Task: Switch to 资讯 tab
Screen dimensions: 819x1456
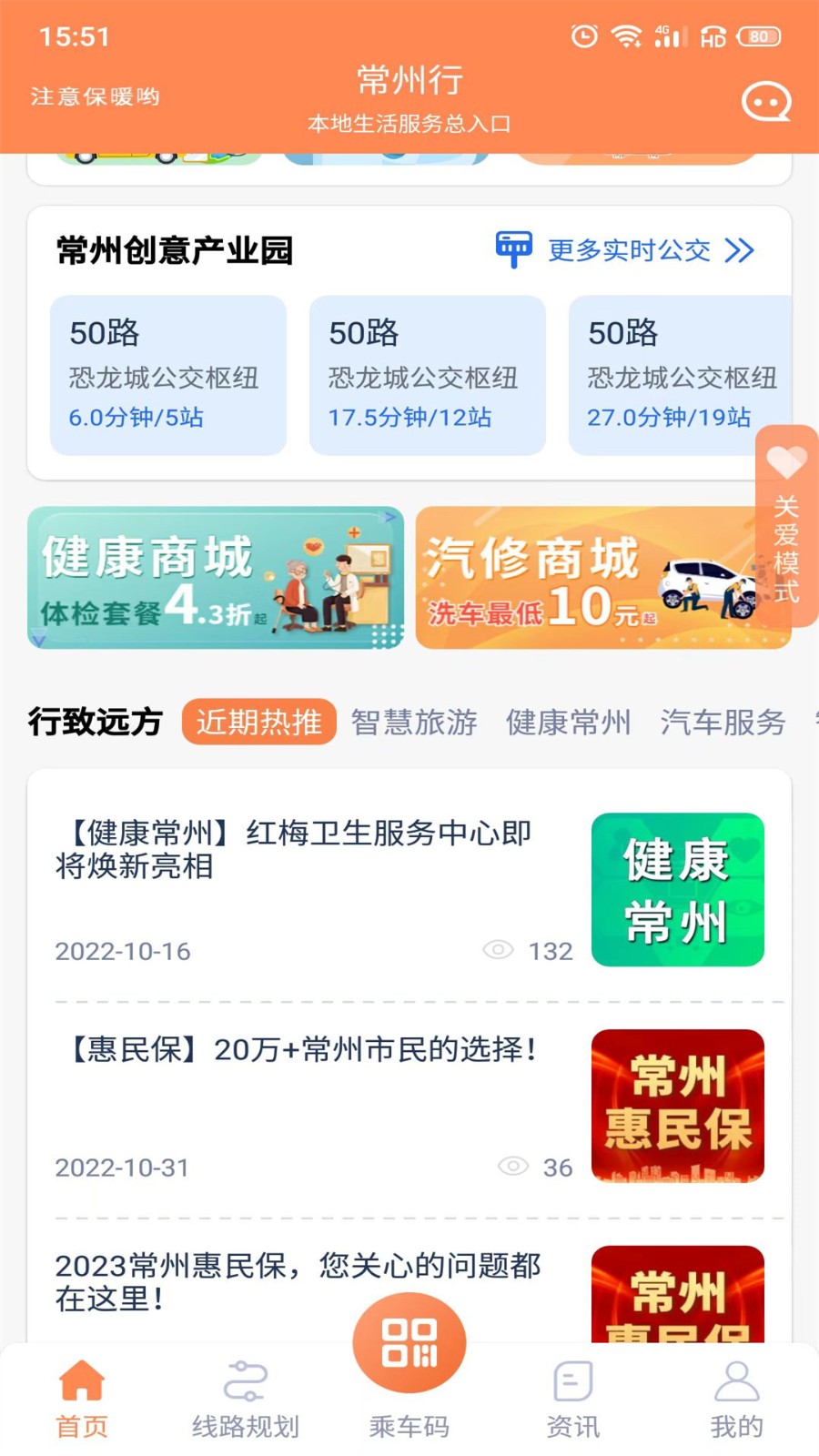Action: coord(573,1400)
